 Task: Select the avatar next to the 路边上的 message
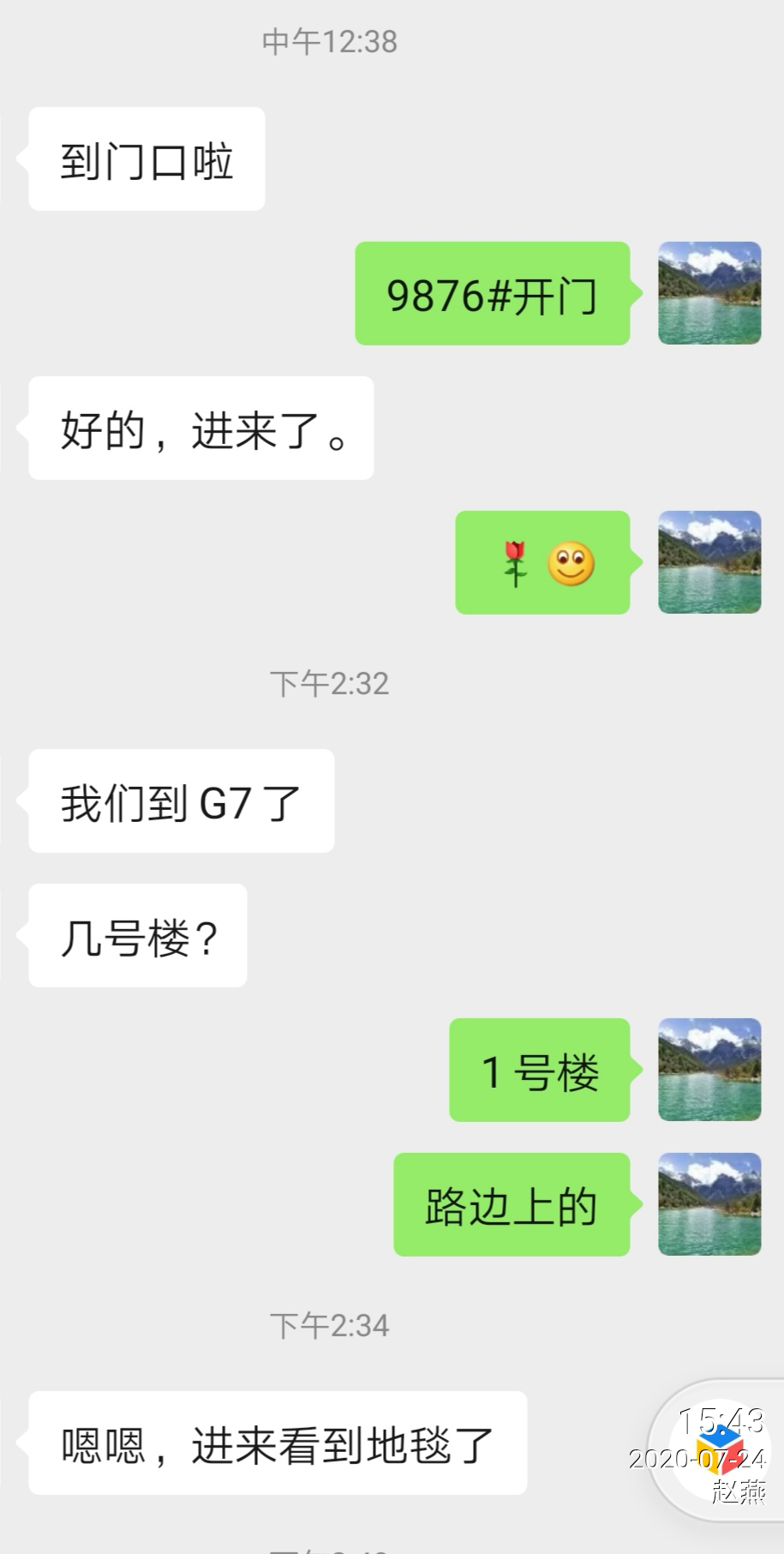[709, 1203]
